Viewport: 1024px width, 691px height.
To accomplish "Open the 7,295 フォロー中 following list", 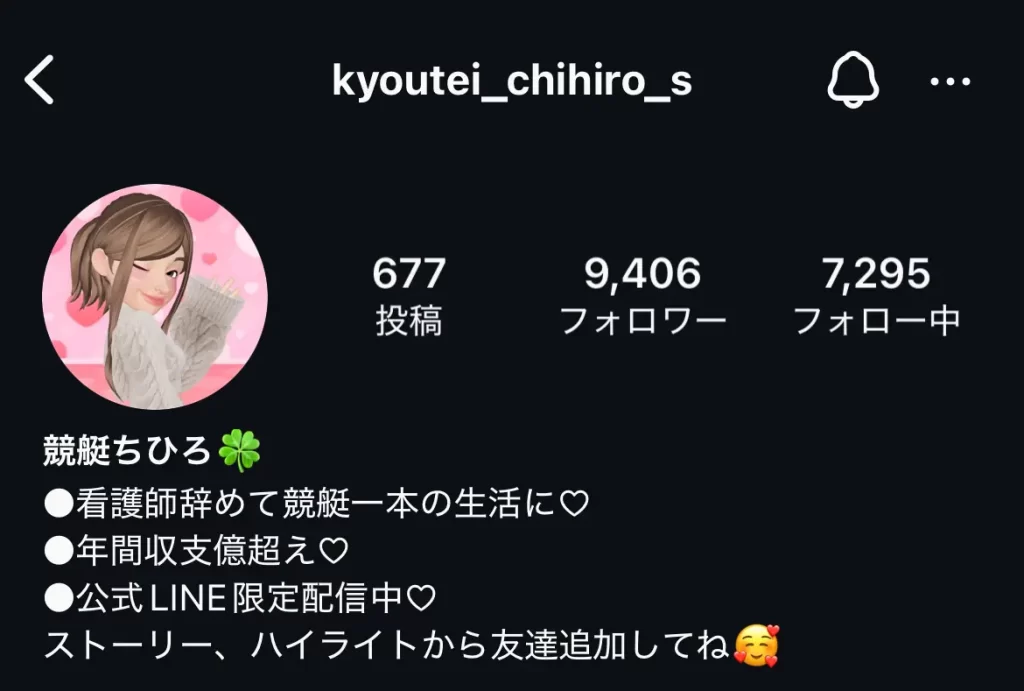I will coord(876,296).
